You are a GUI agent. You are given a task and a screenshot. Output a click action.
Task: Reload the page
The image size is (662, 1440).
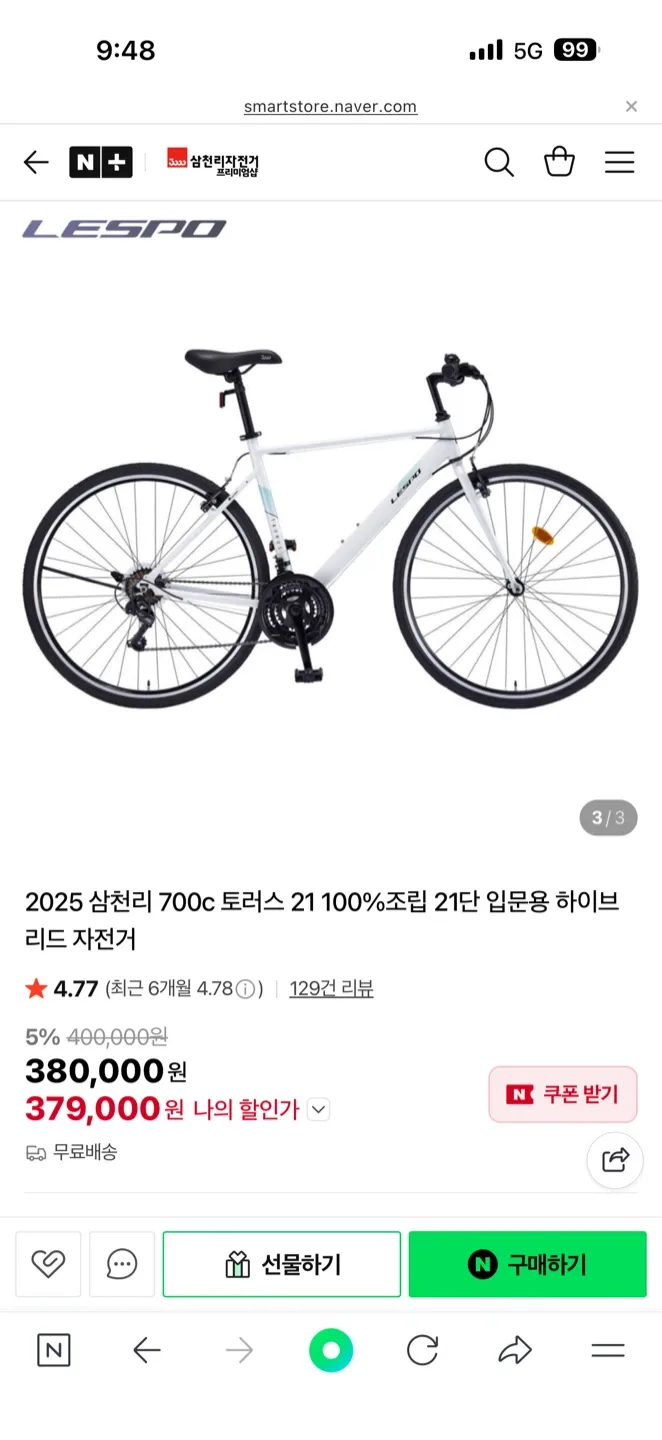pos(422,1351)
